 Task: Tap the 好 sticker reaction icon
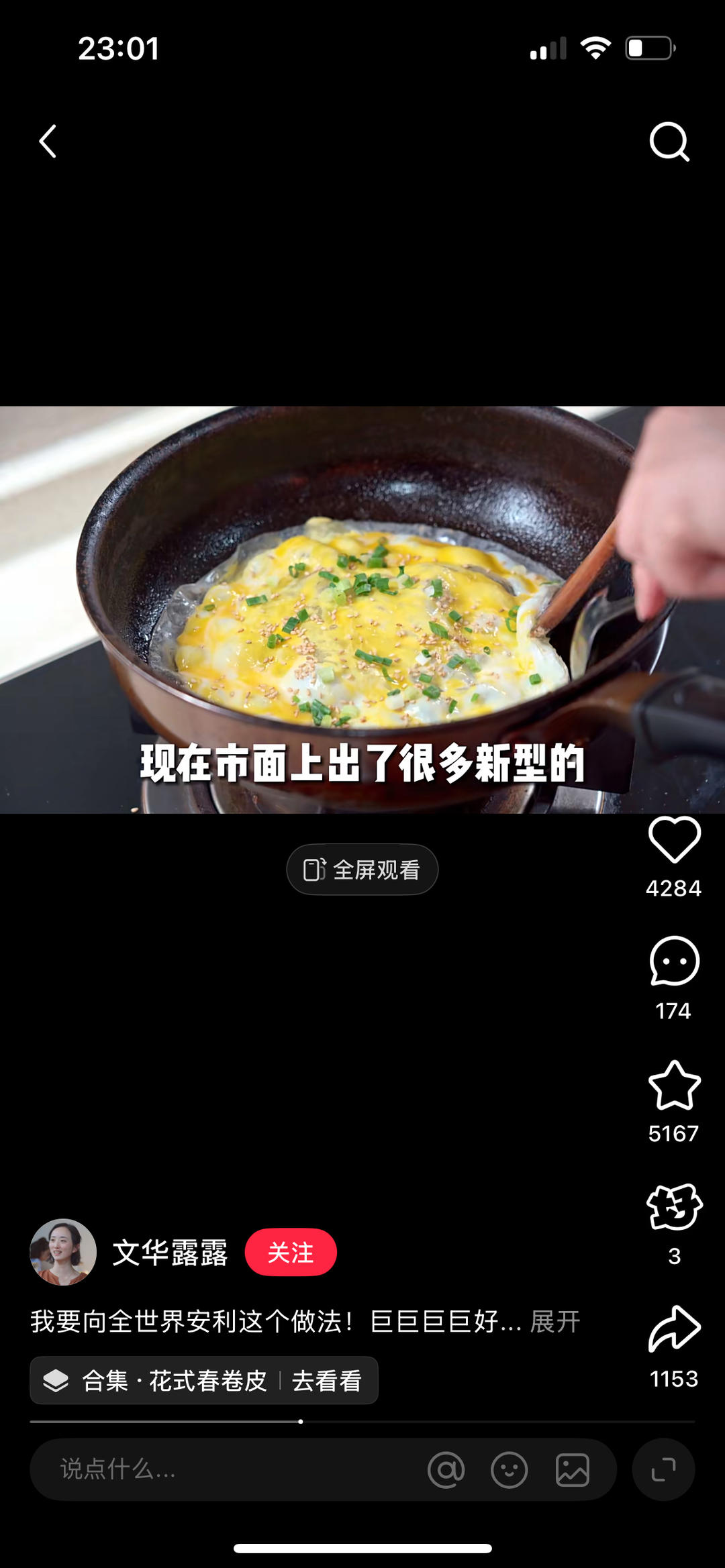674,1207
